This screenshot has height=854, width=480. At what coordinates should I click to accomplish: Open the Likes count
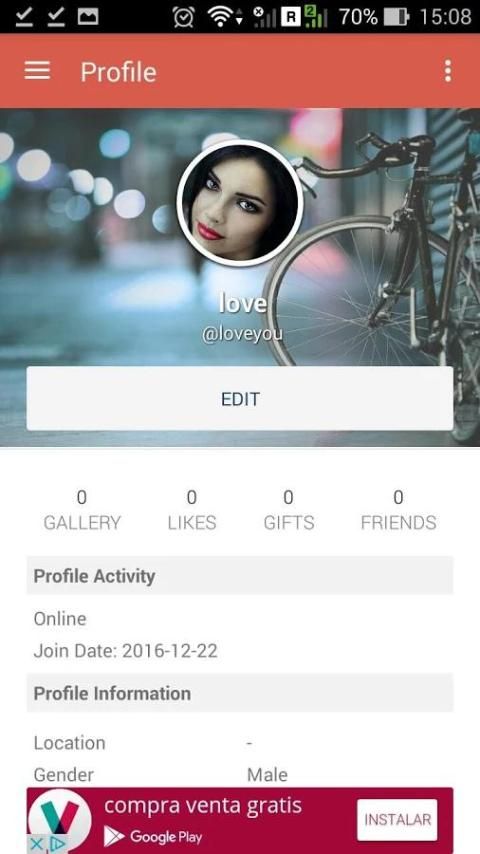192,510
